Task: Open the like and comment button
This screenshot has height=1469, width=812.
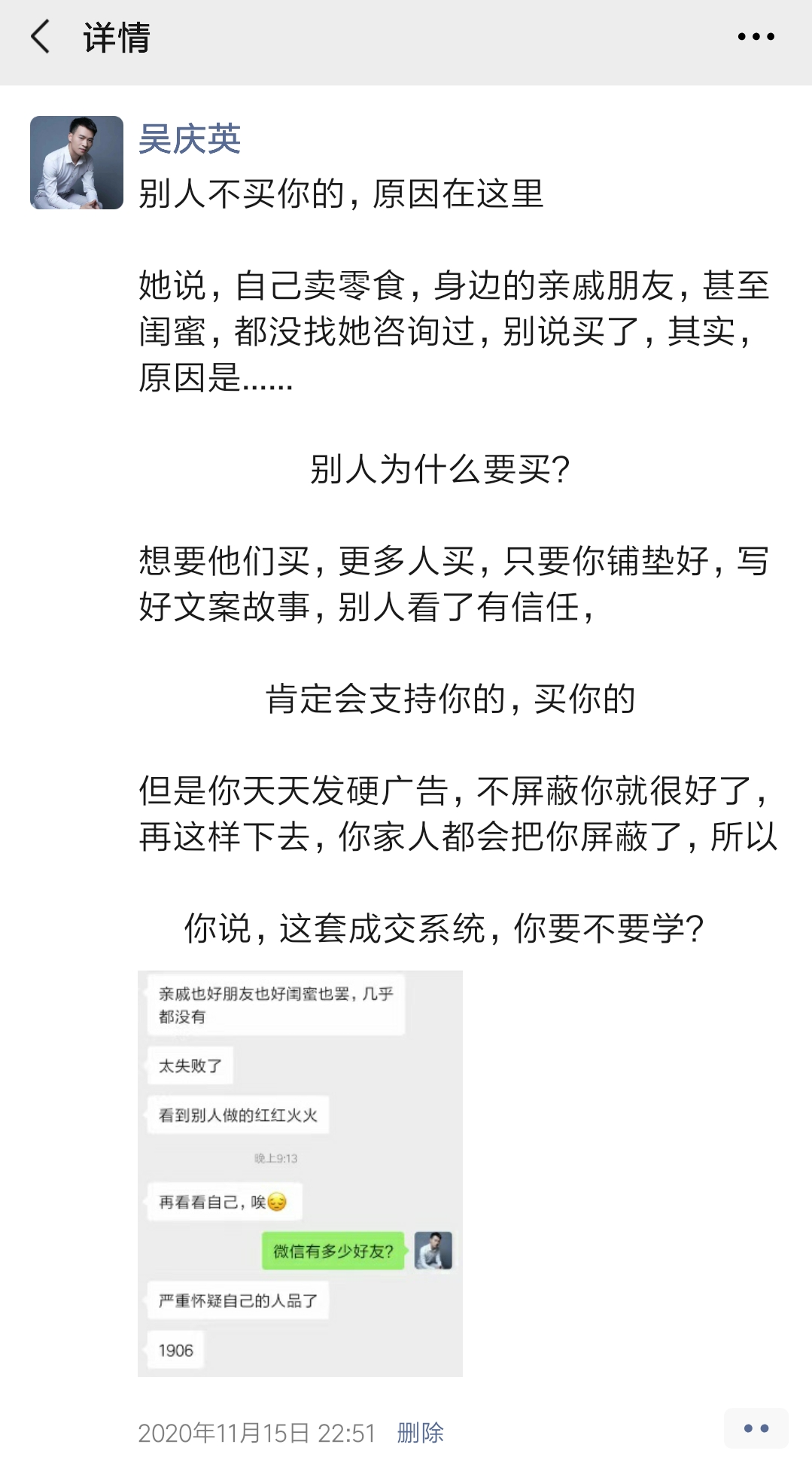Action: point(756,1428)
